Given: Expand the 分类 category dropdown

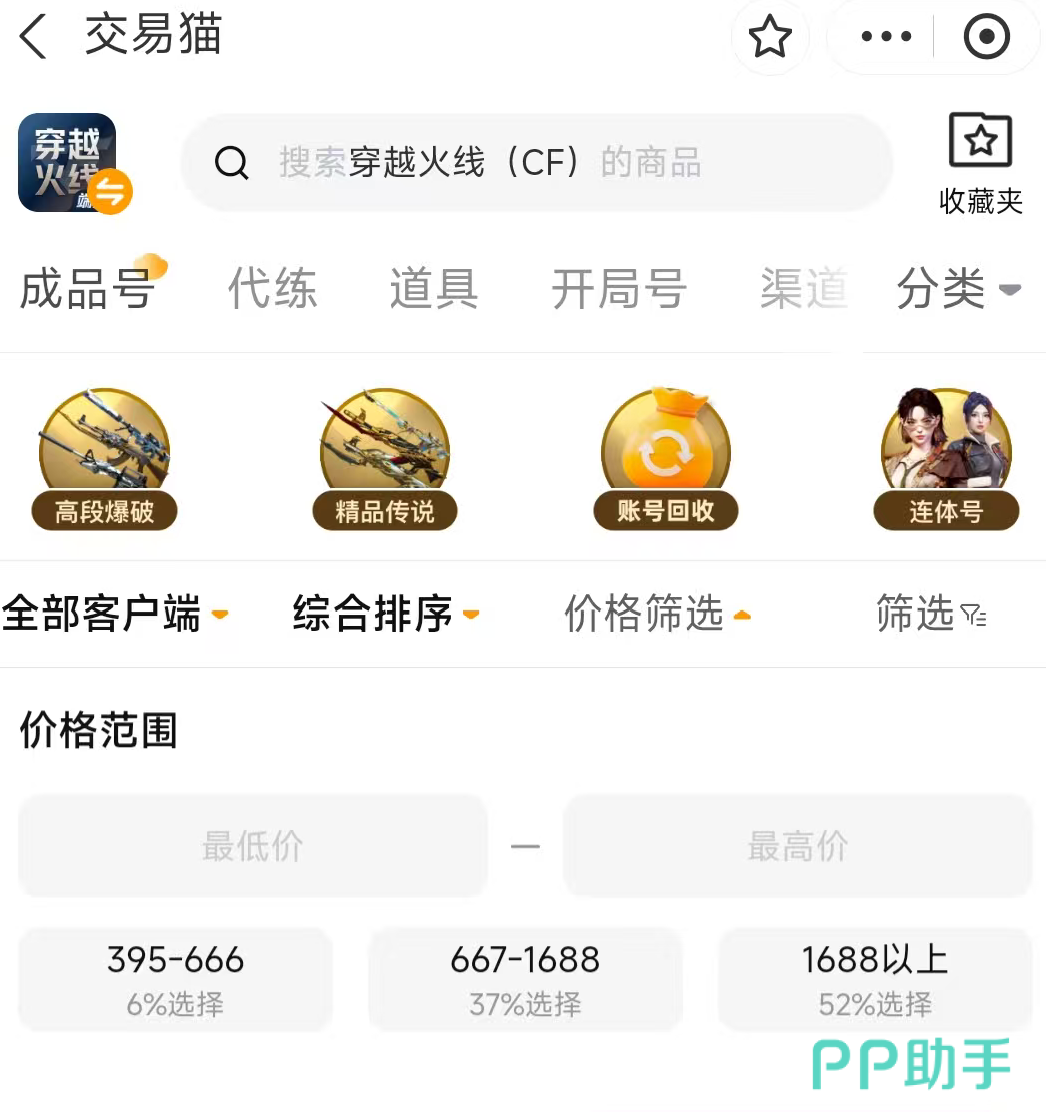Looking at the screenshot, I should click(x=957, y=290).
